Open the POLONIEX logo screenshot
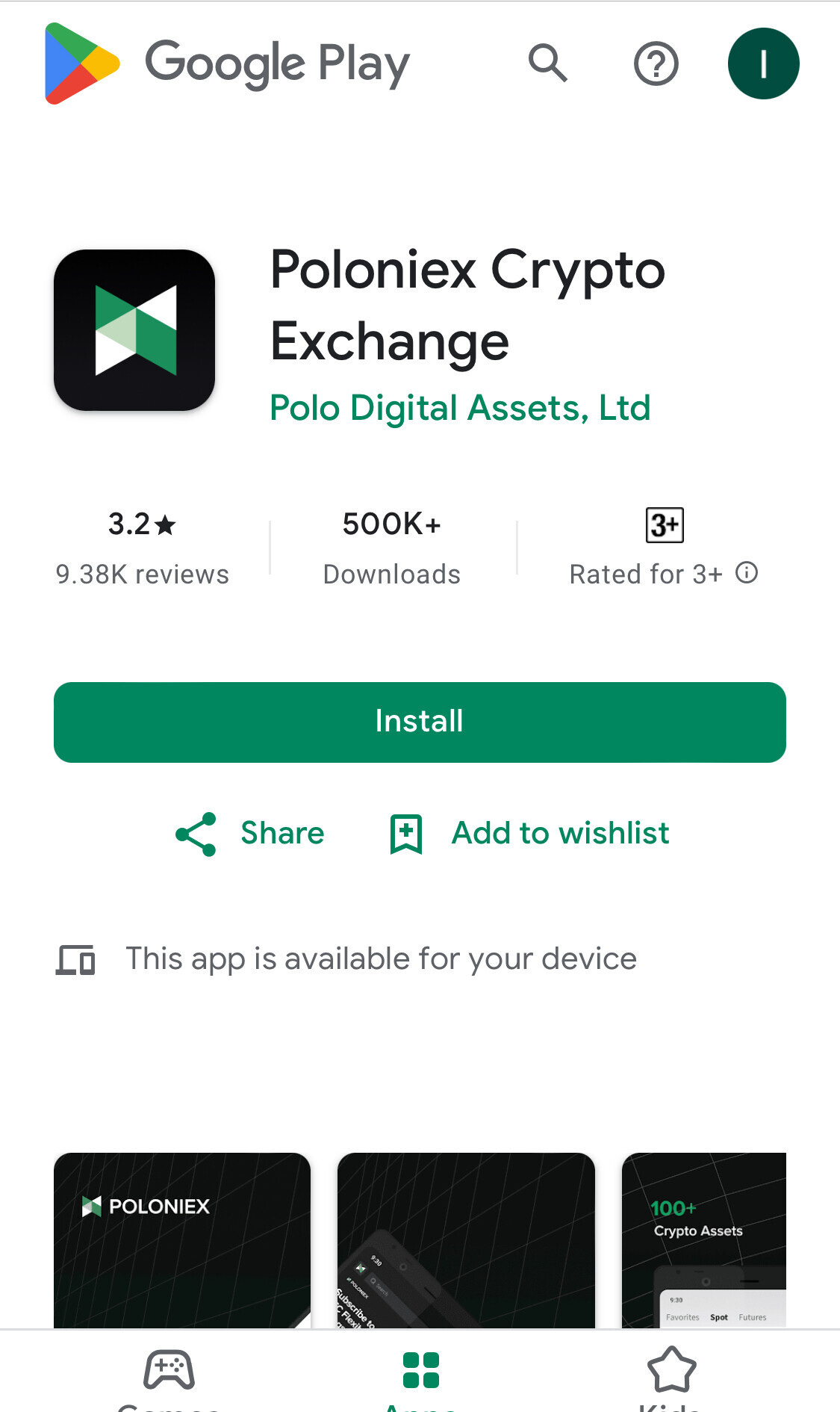Image resolution: width=840 pixels, height=1412 pixels. [182, 1240]
